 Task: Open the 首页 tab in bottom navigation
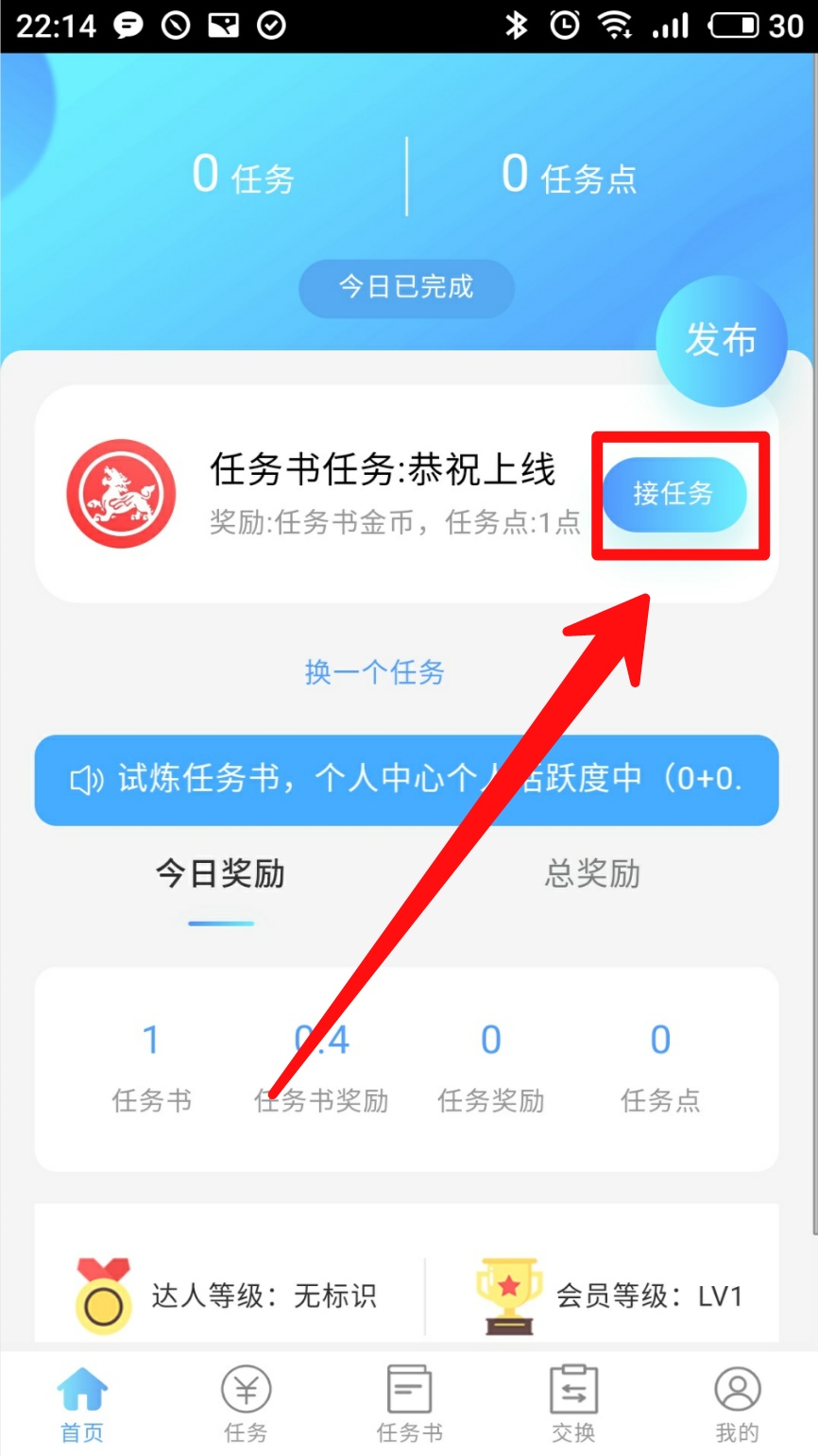click(x=82, y=1404)
